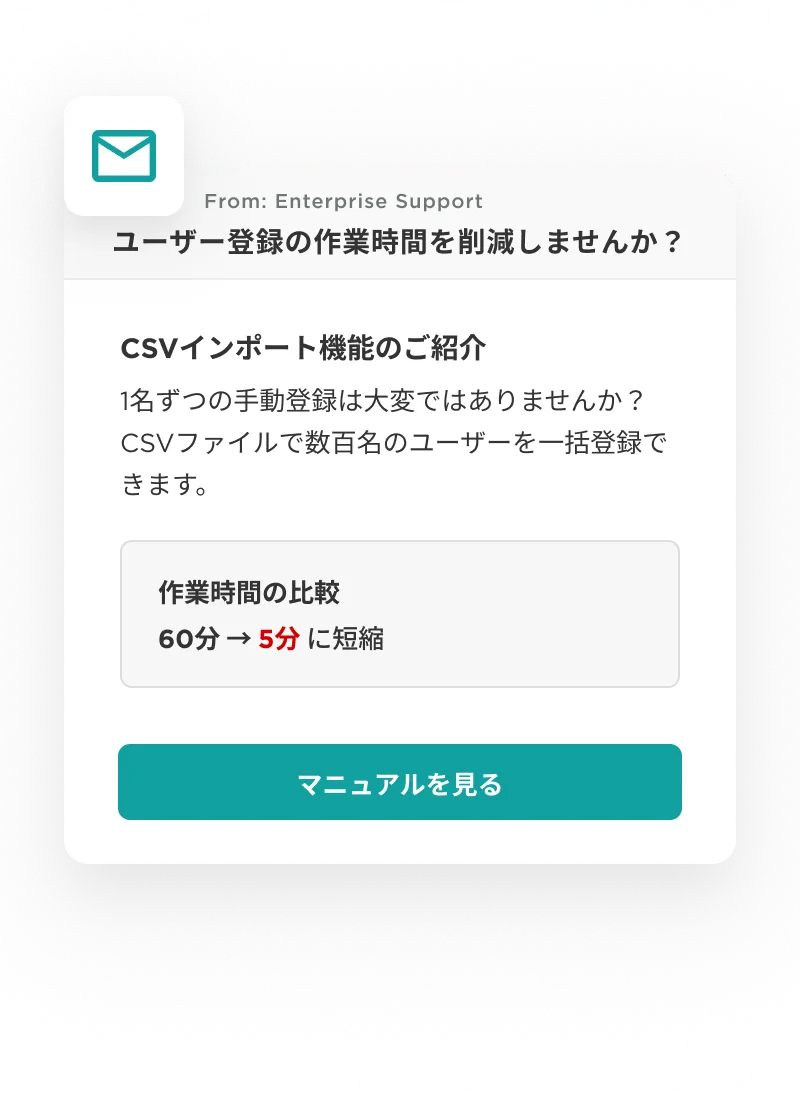The height and width of the screenshot is (1096, 800).
Task: Click the From: Enterprise Support sender label
Action: coord(345,201)
